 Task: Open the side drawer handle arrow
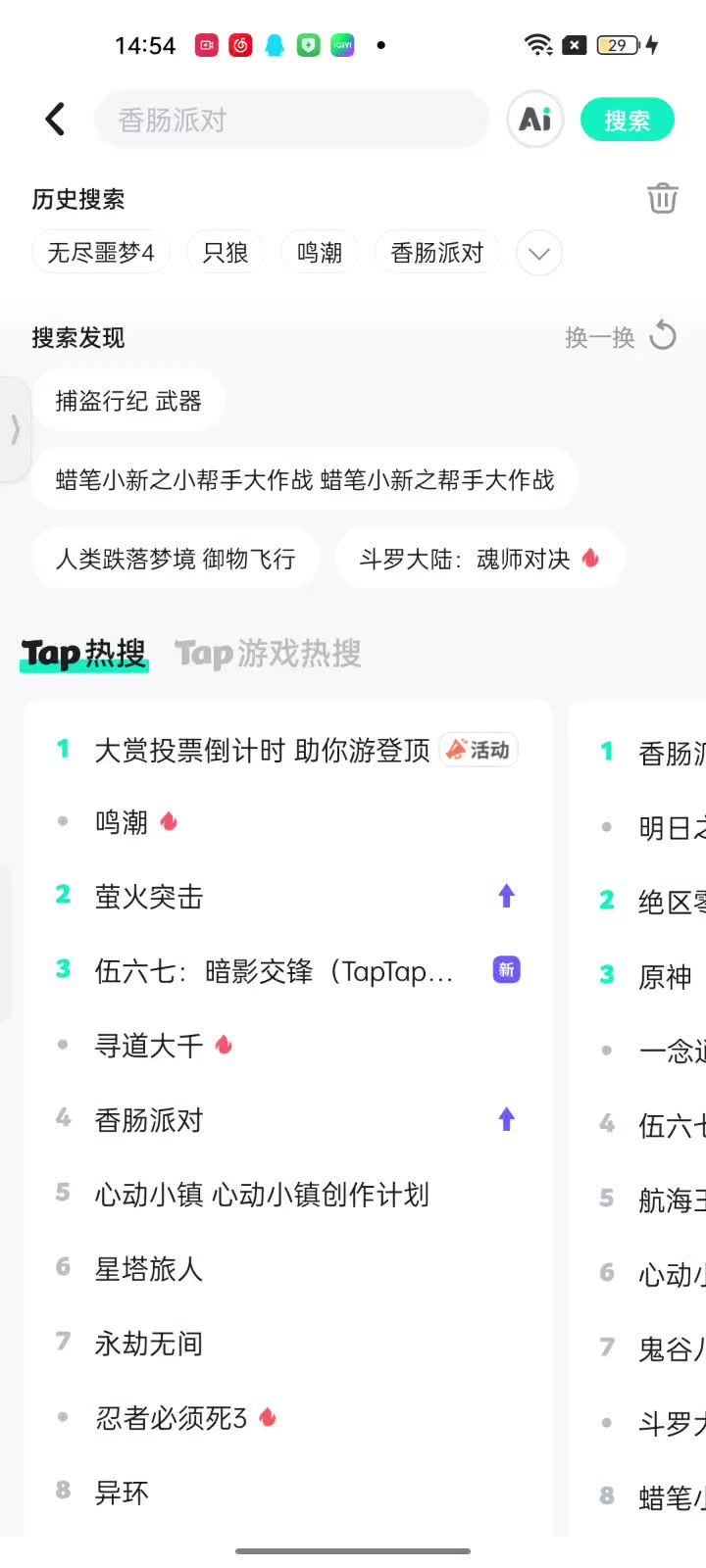tap(15, 429)
